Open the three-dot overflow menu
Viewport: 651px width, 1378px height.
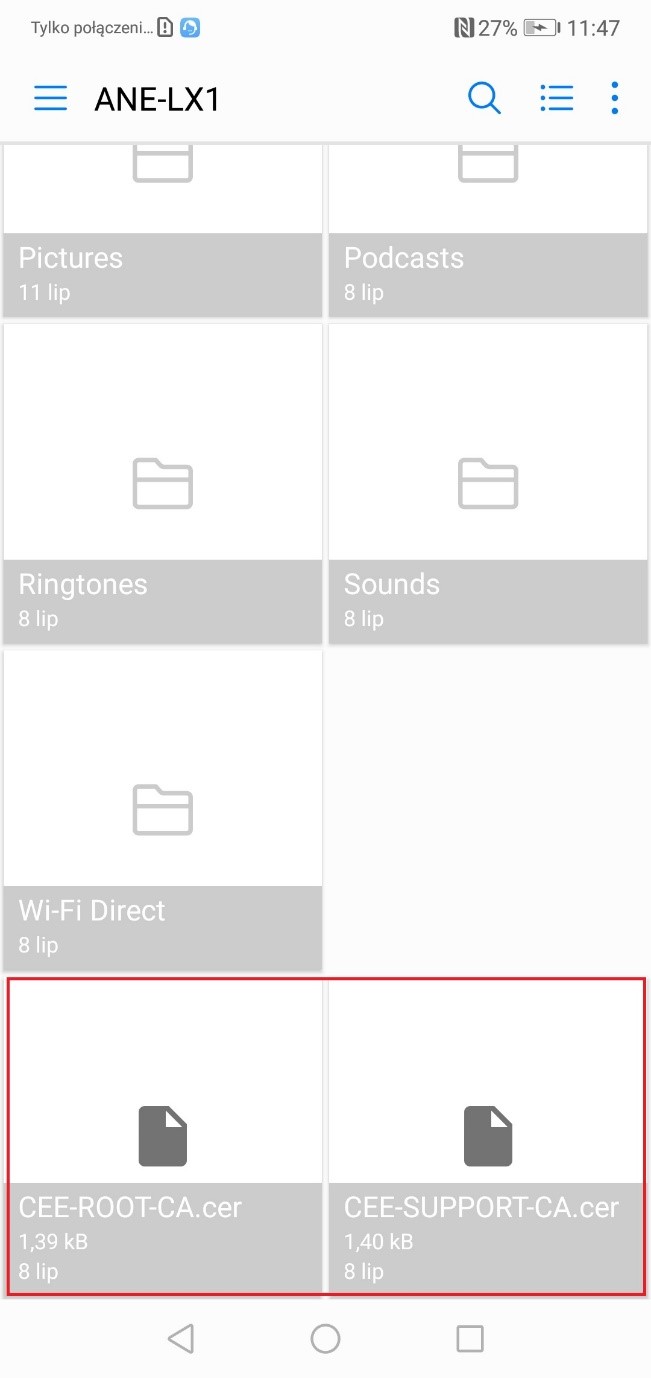tap(615, 98)
